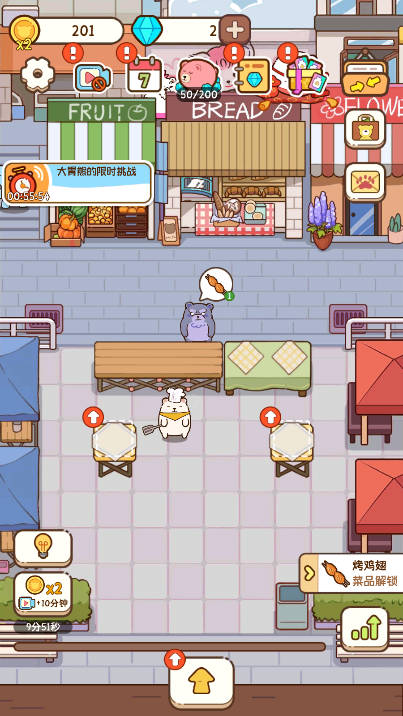The width and height of the screenshot is (403, 716).
Task: Tap the customer's chicken wing order bubble
Action: 216,285
